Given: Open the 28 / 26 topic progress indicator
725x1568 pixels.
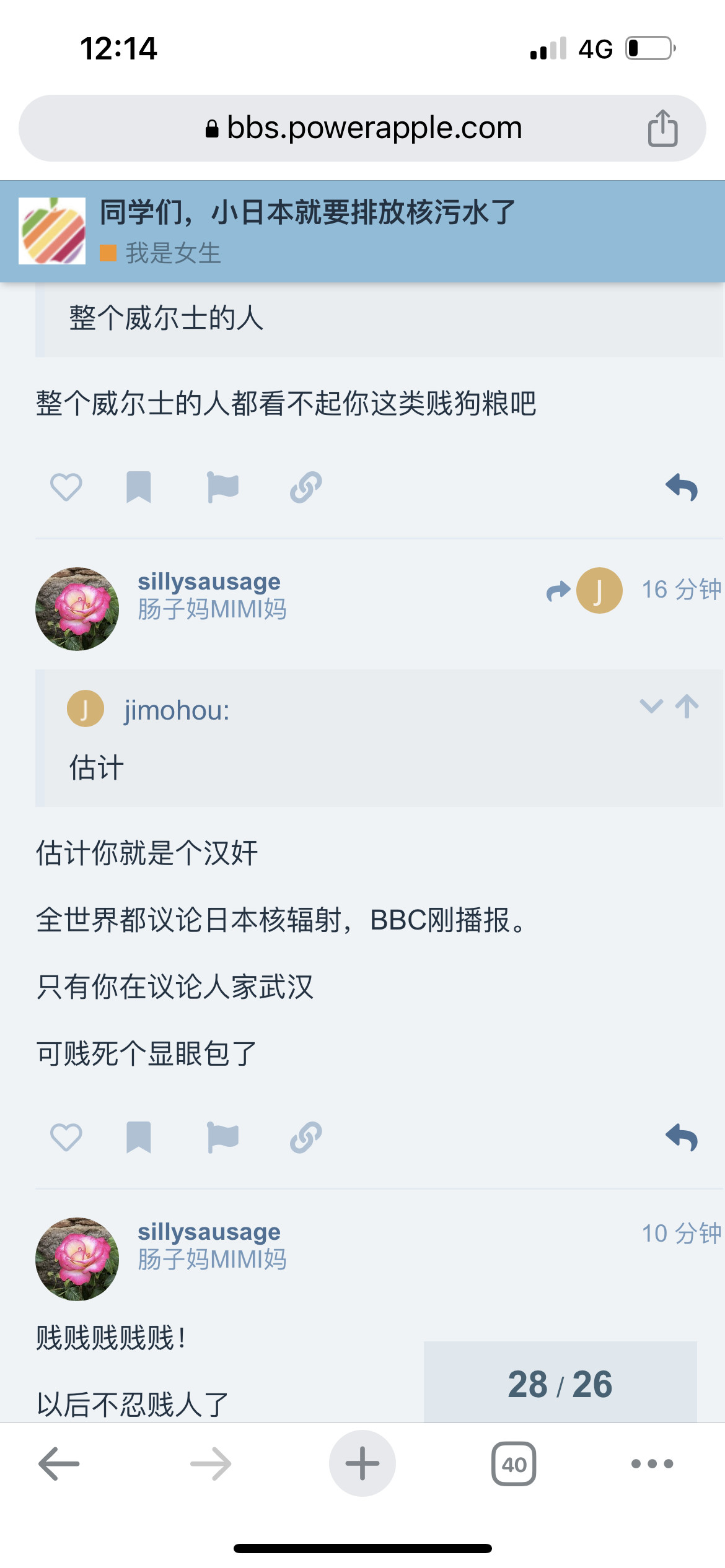Looking at the screenshot, I should pyautogui.click(x=560, y=1383).
